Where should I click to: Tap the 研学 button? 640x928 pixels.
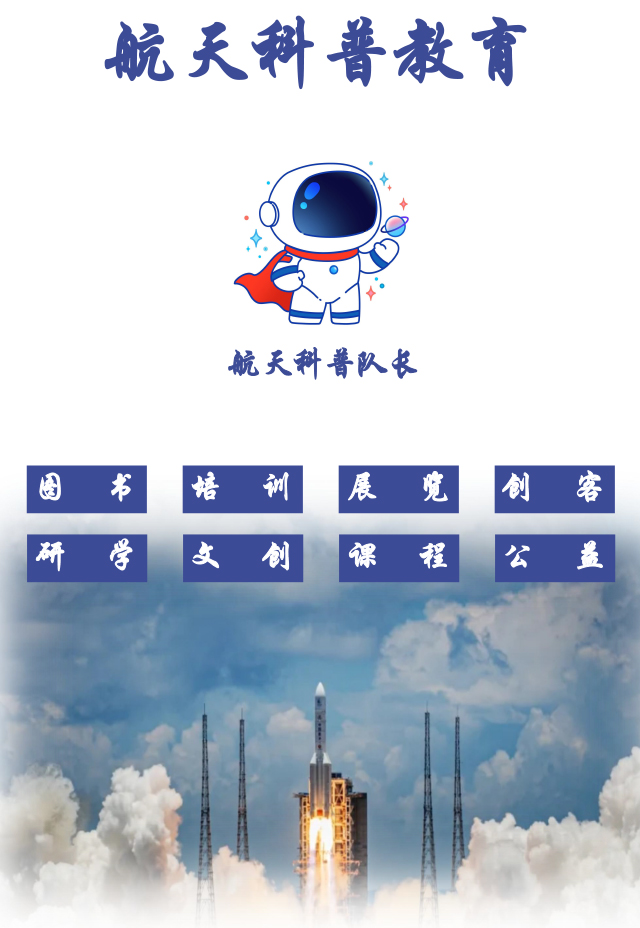click(x=86, y=557)
